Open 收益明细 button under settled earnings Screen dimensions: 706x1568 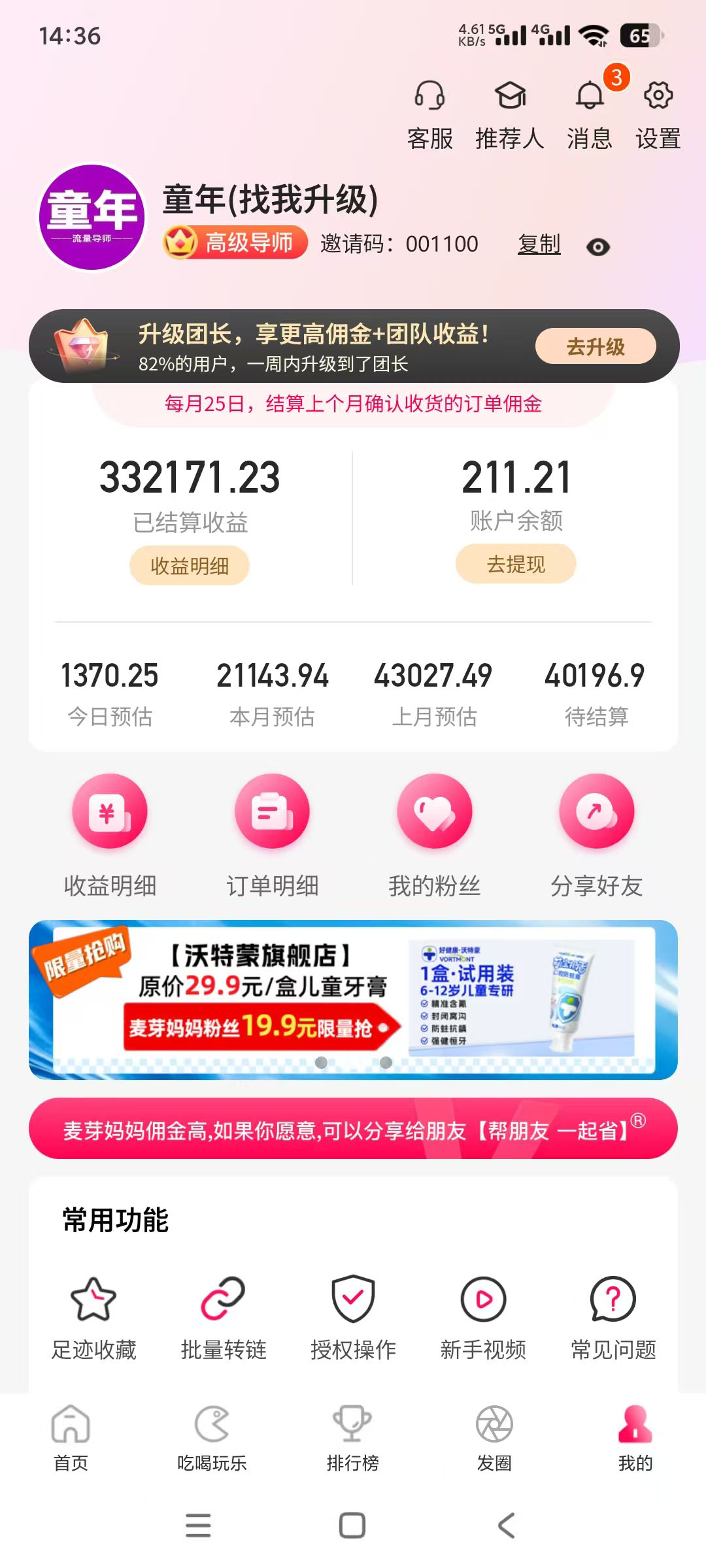point(190,566)
